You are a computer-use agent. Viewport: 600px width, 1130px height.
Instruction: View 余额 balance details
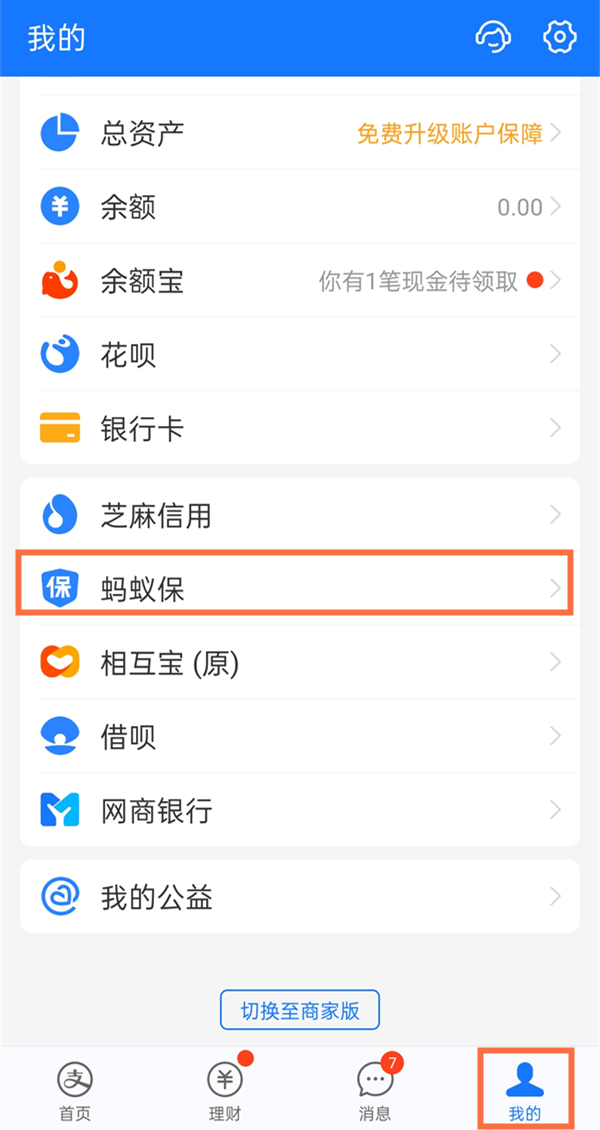pyautogui.click(x=300, y=207)
